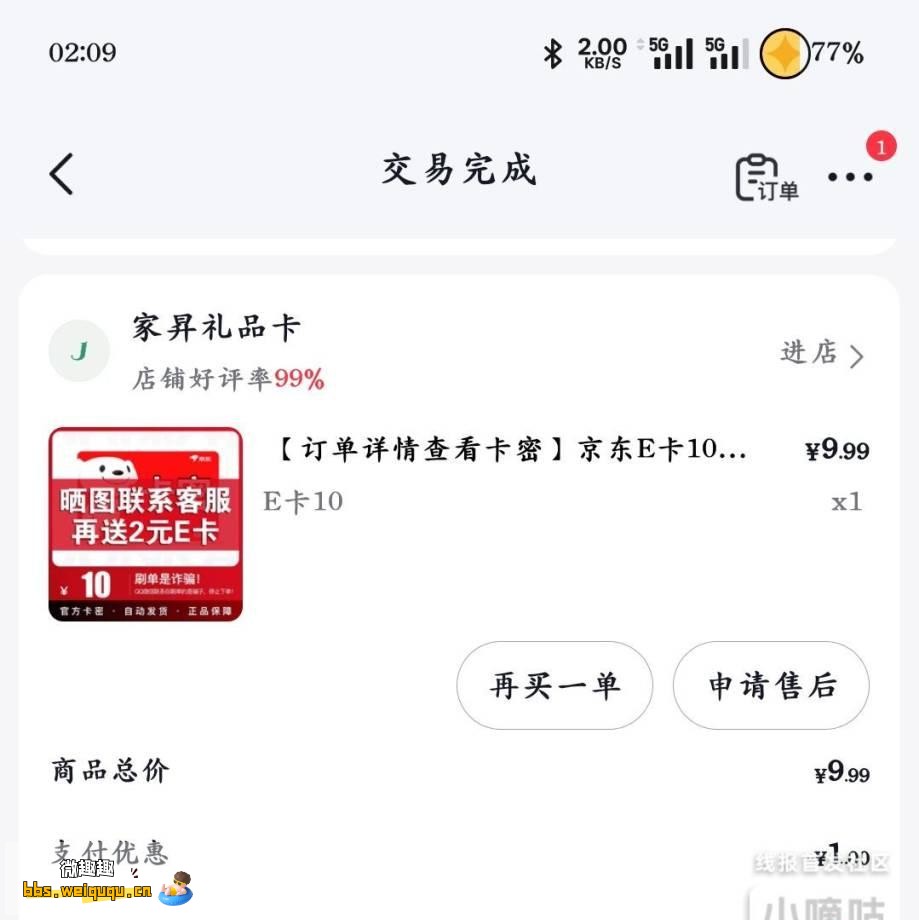Tap the red 京东E卡 product thumbnail
This screenshot has height=920, width=919.
click(145, 523)
